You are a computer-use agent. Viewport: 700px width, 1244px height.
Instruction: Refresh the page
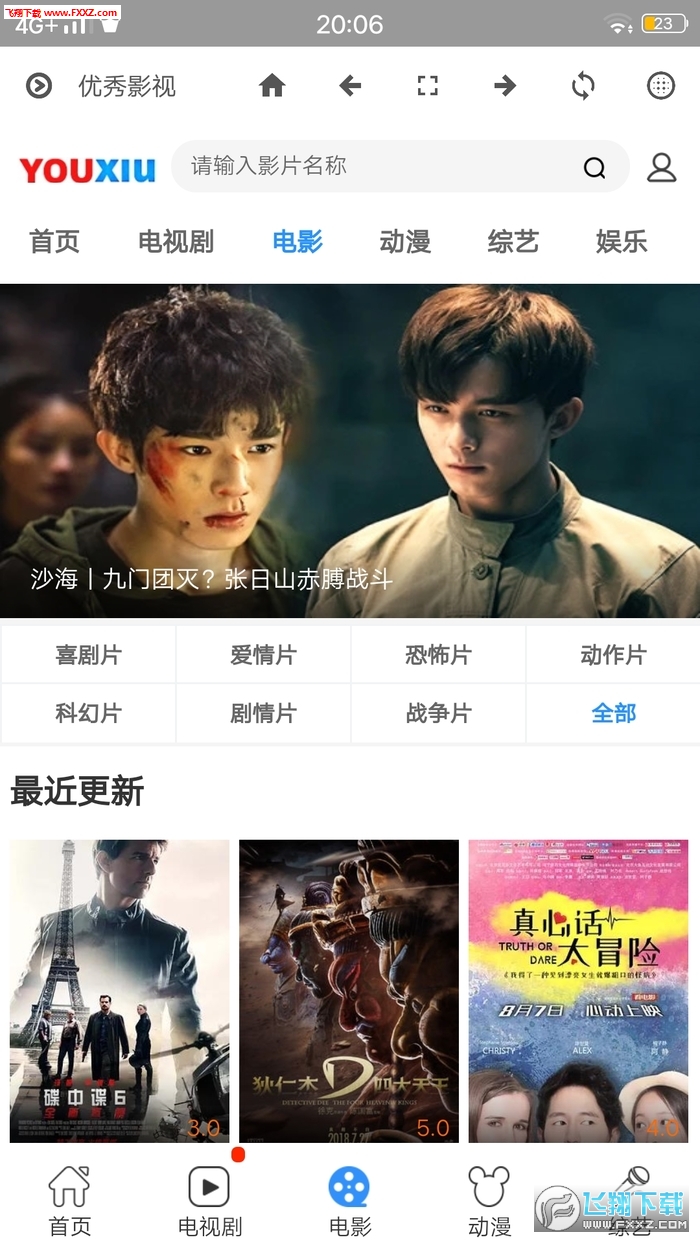pyautogui.click(x=583, y=86)
